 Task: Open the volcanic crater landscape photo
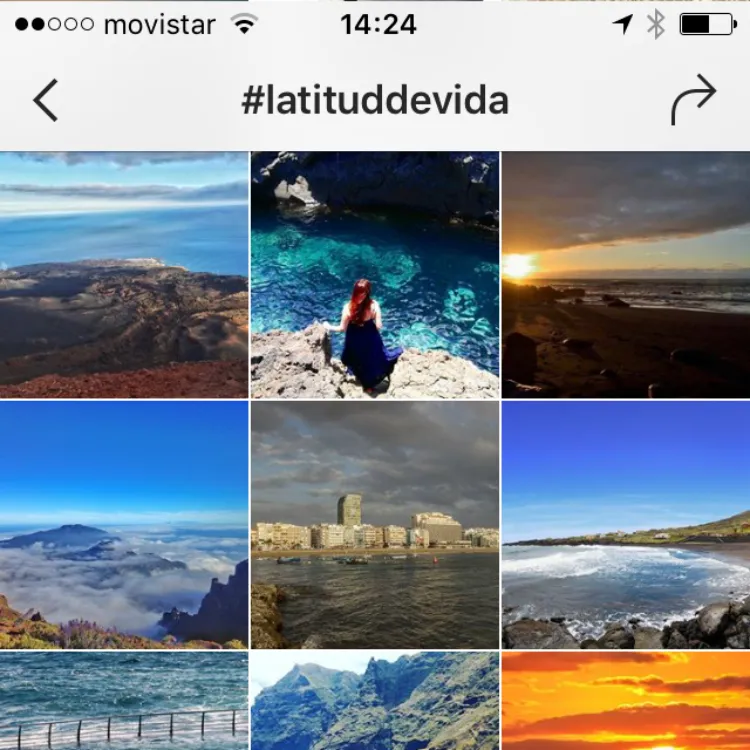pyautogui.click(x=124, y=275)
